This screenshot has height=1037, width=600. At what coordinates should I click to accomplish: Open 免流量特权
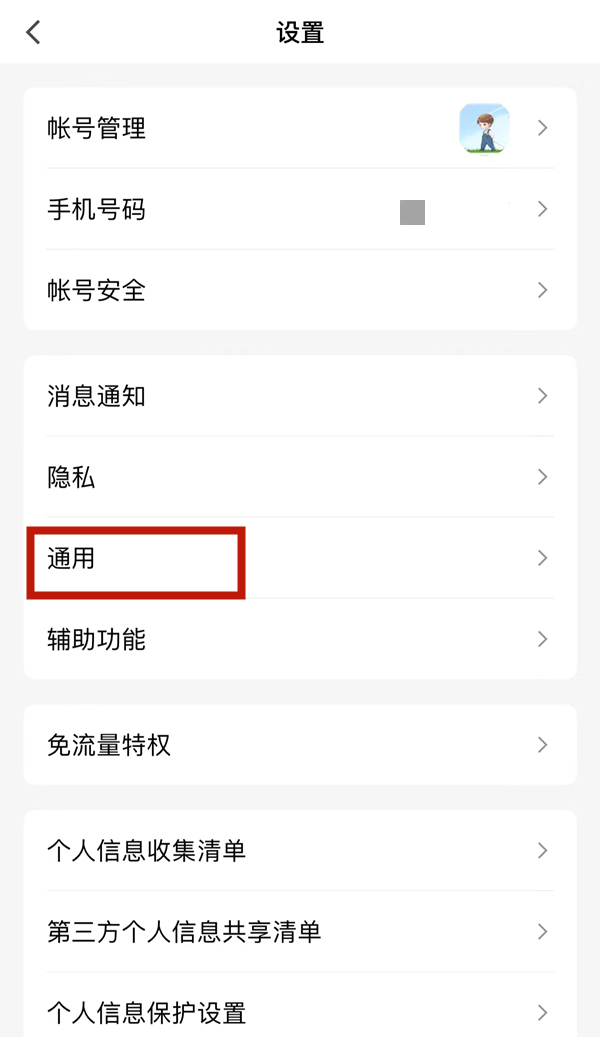(x=300, y=745)
